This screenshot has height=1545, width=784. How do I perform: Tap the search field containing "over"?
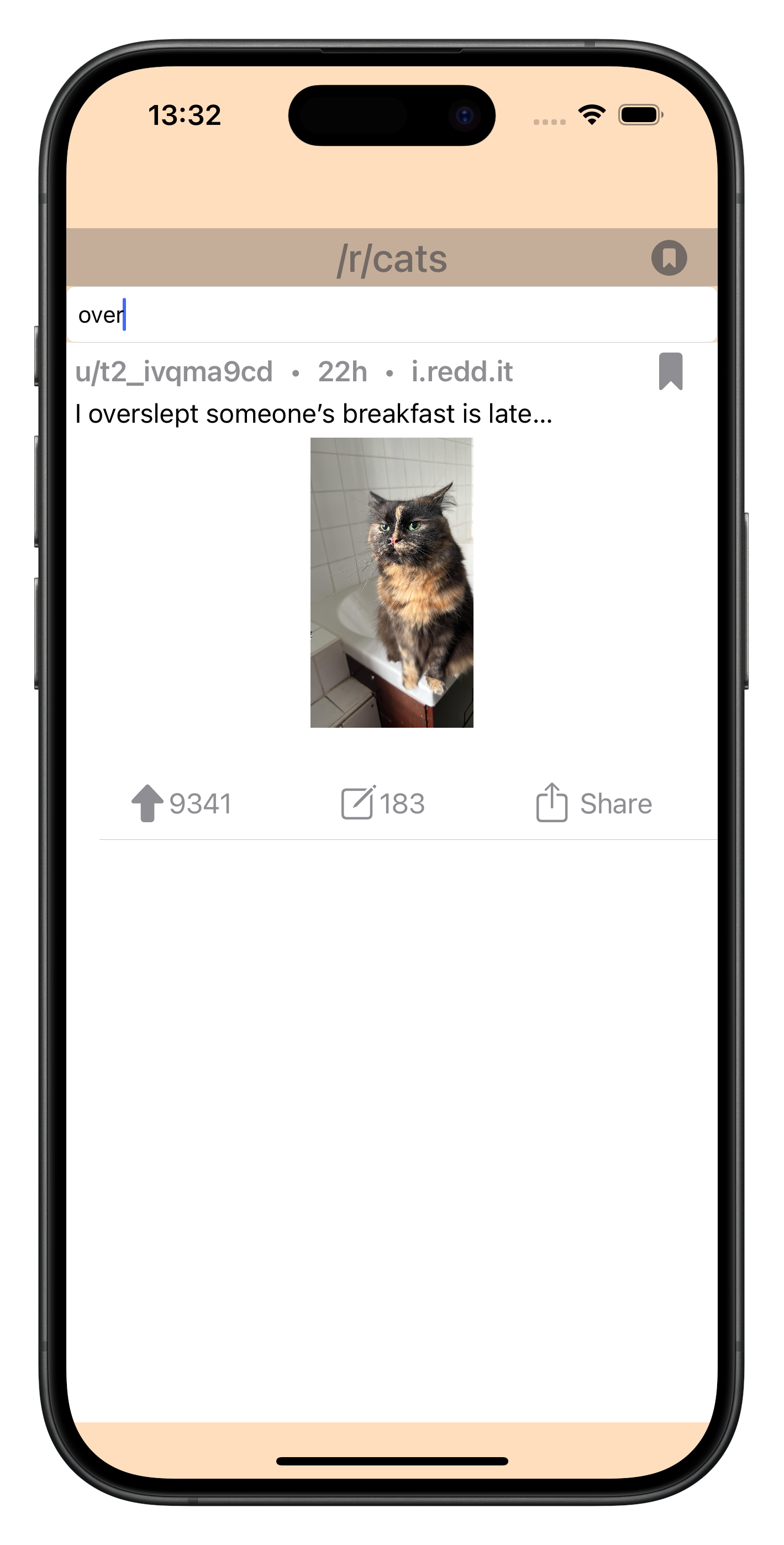[392, 315]
